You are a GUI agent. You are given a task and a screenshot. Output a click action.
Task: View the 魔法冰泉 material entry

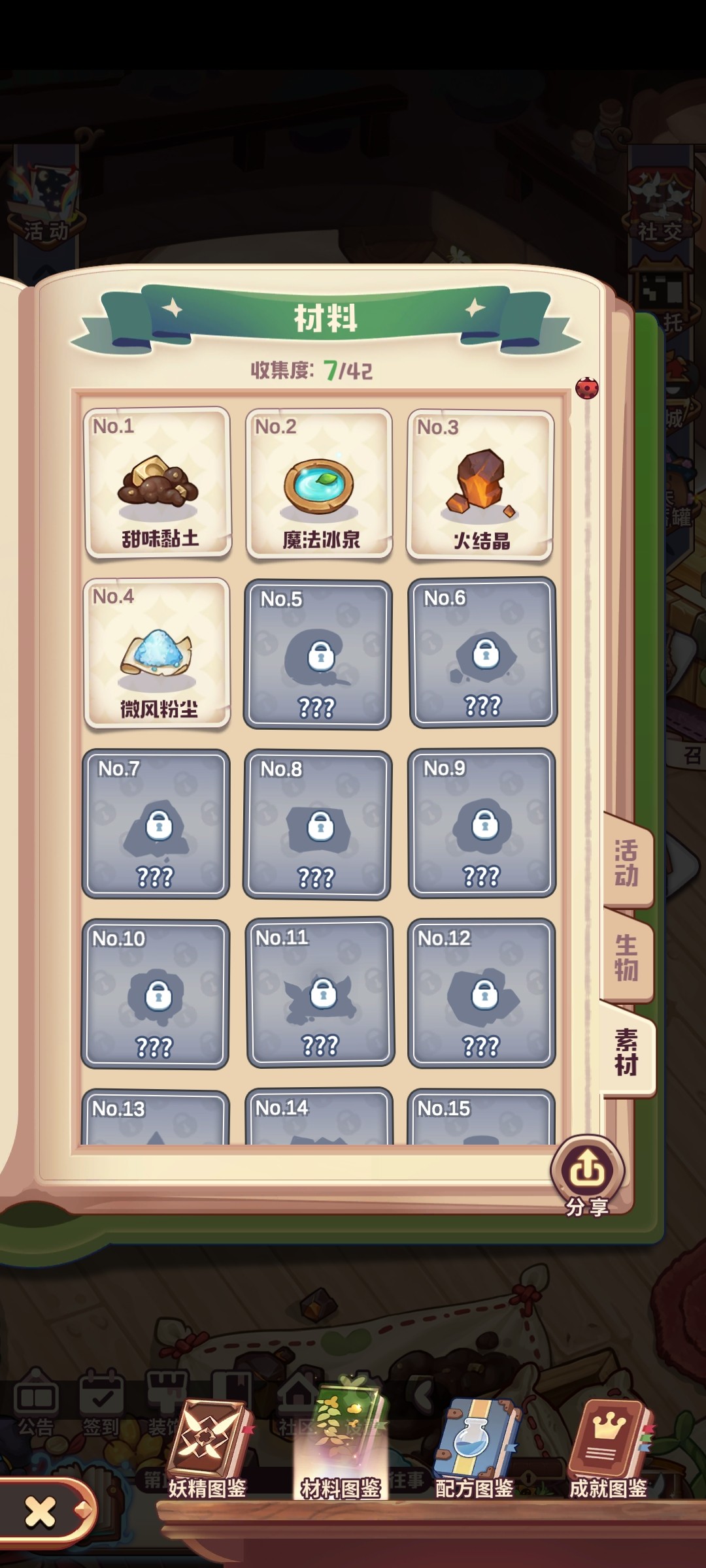(x=319, y=484)
